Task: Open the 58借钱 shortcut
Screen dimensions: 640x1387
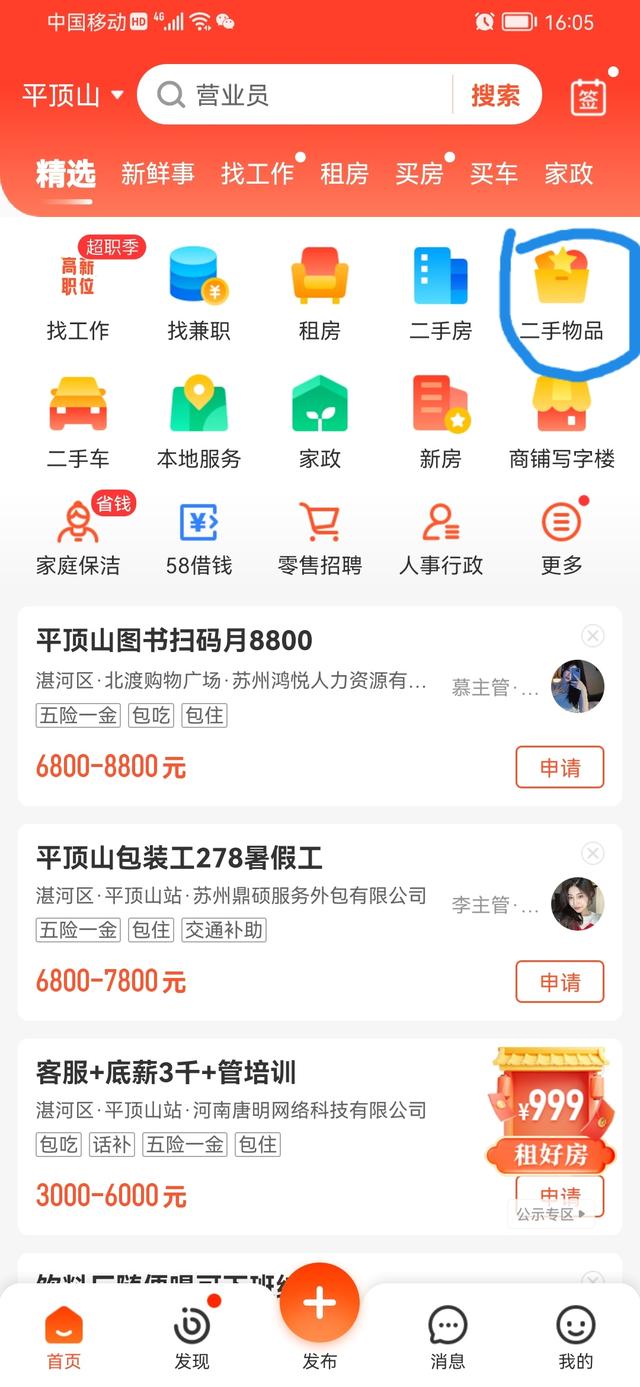Action: click(x=199, y=537)
